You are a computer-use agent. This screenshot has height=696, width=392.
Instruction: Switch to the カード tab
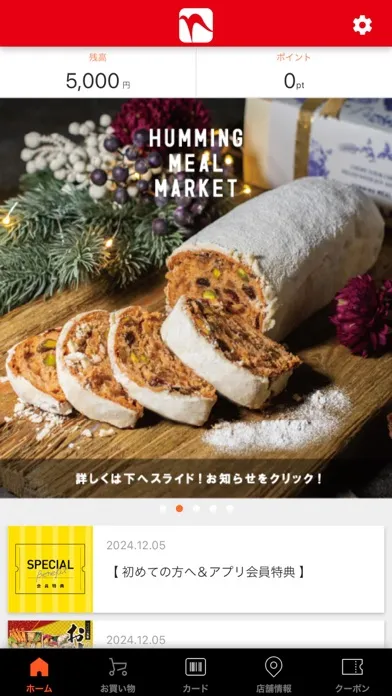point(195,674)
